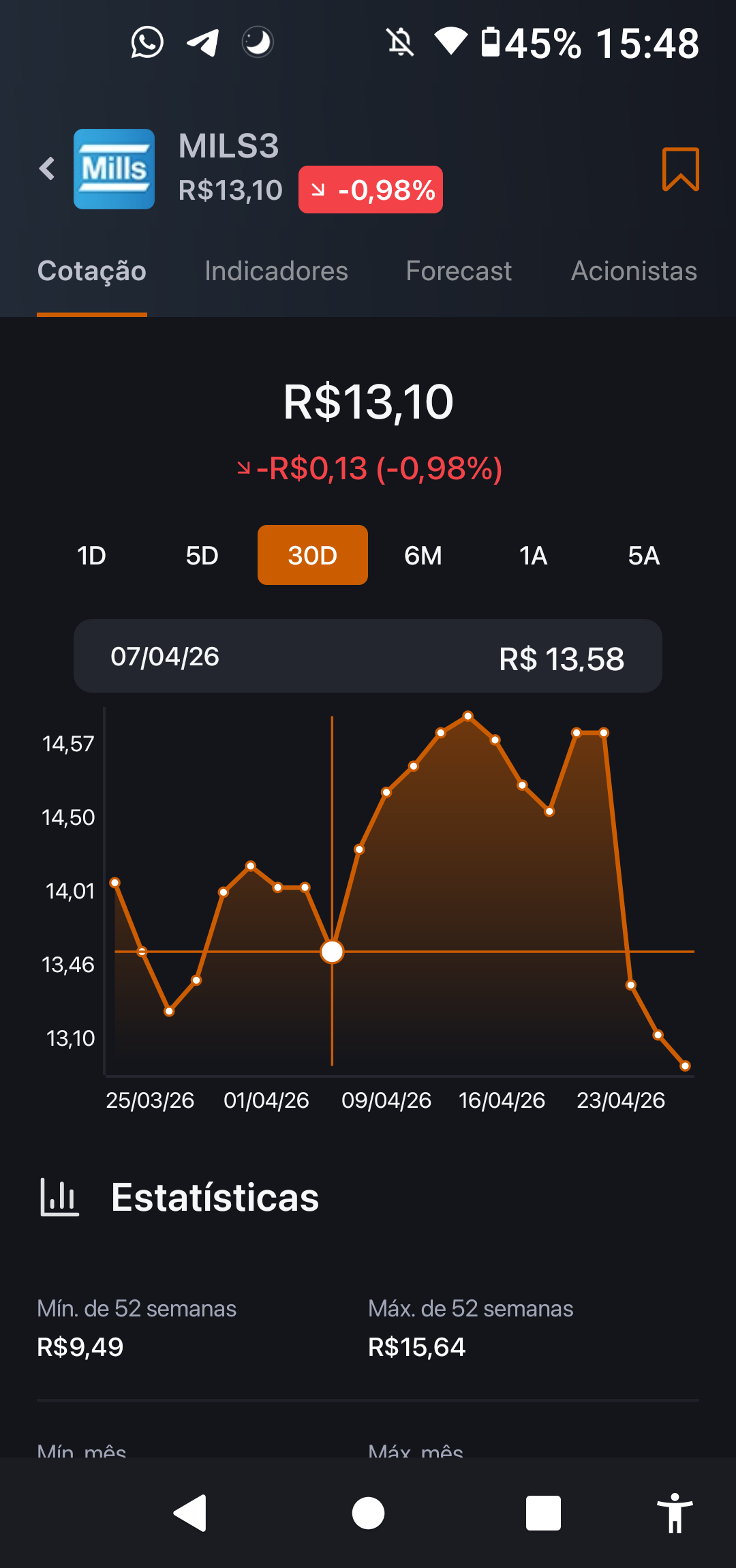Tap the WhatsApp icon in status bar
This screenshot has width=736, height=1568.
point(147,42)
